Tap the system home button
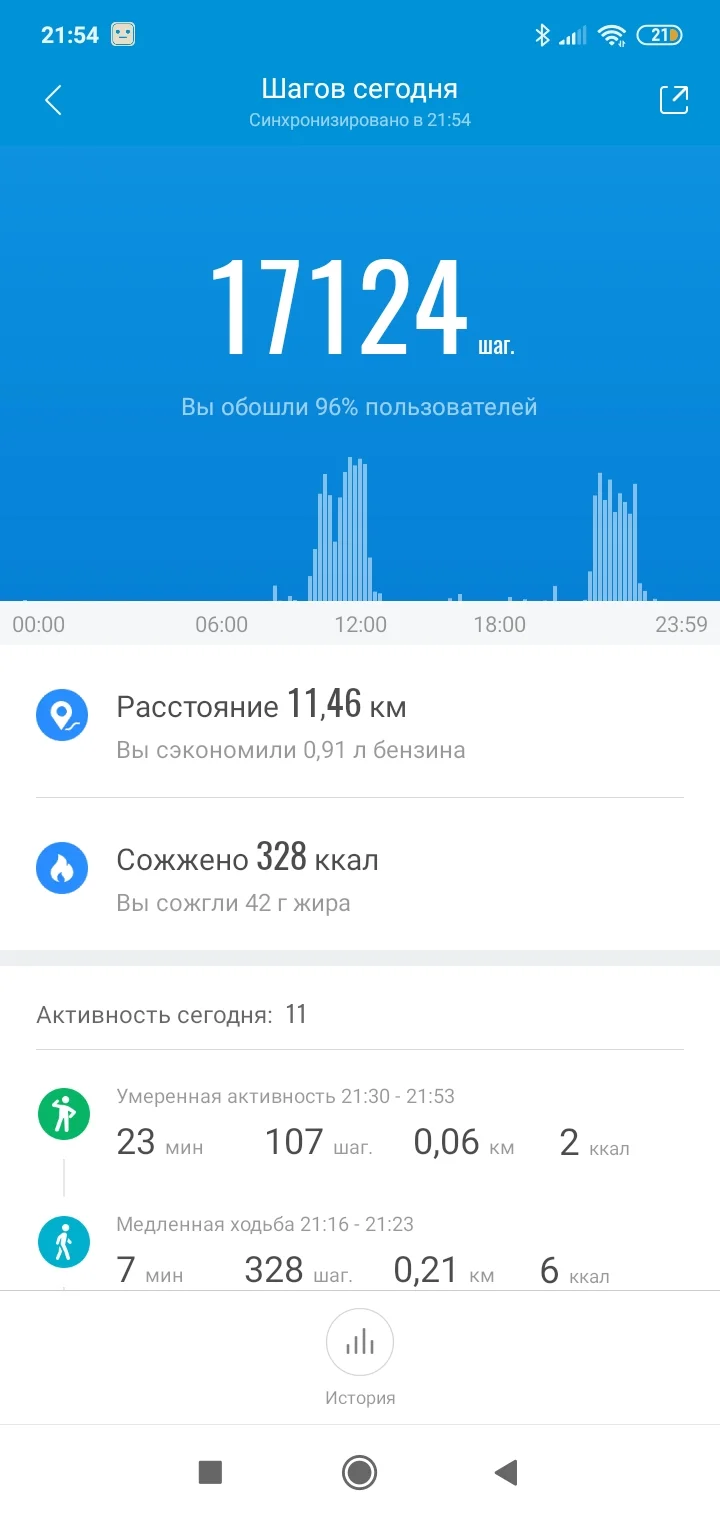 point(359,1472)
